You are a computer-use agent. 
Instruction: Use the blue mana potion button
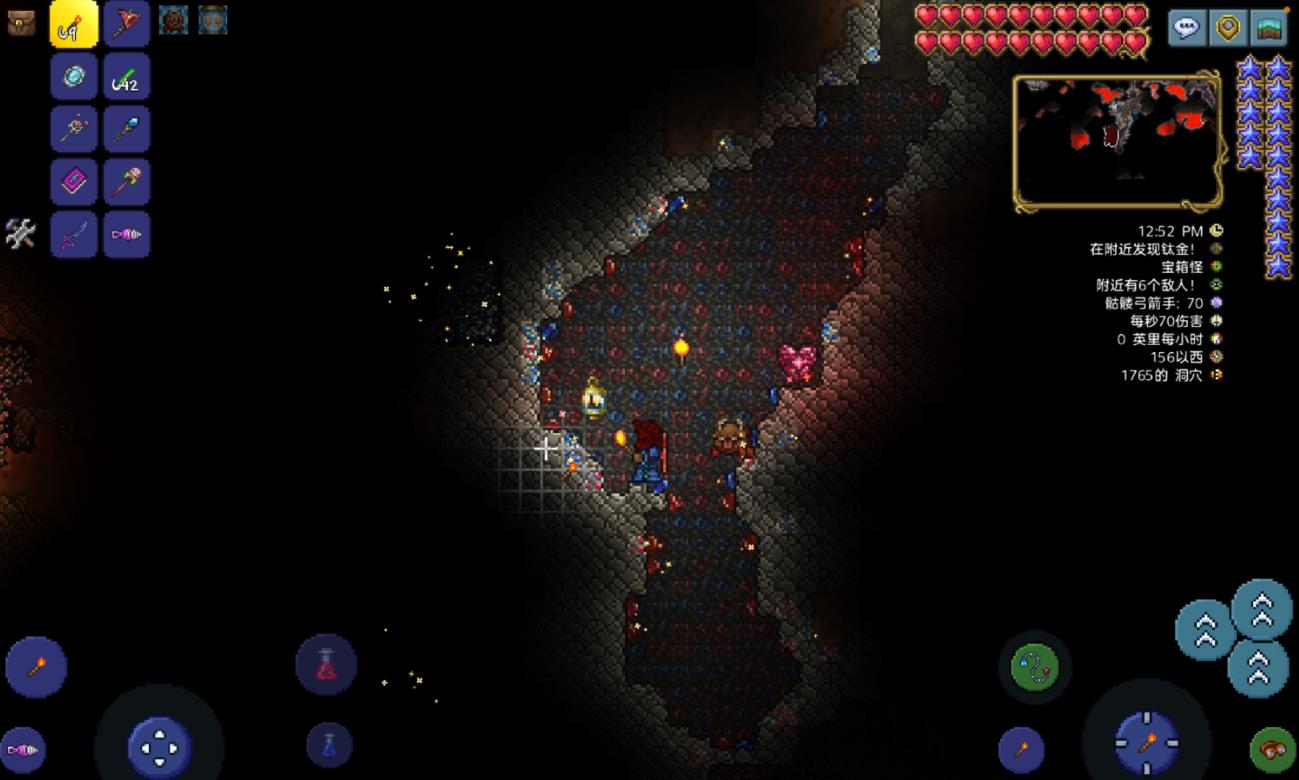pos(328,745)
